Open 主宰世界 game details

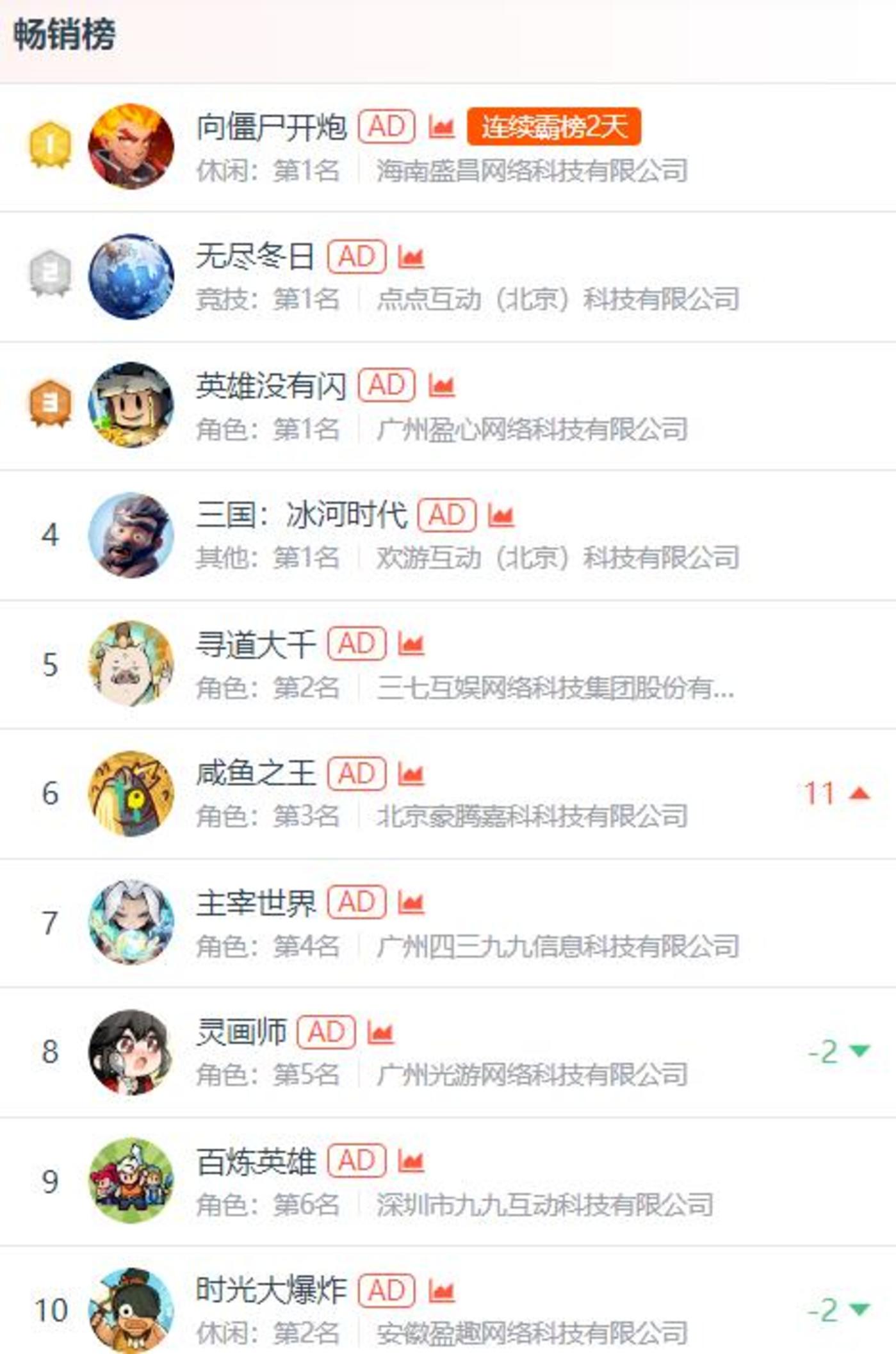(x=255, y=903)
